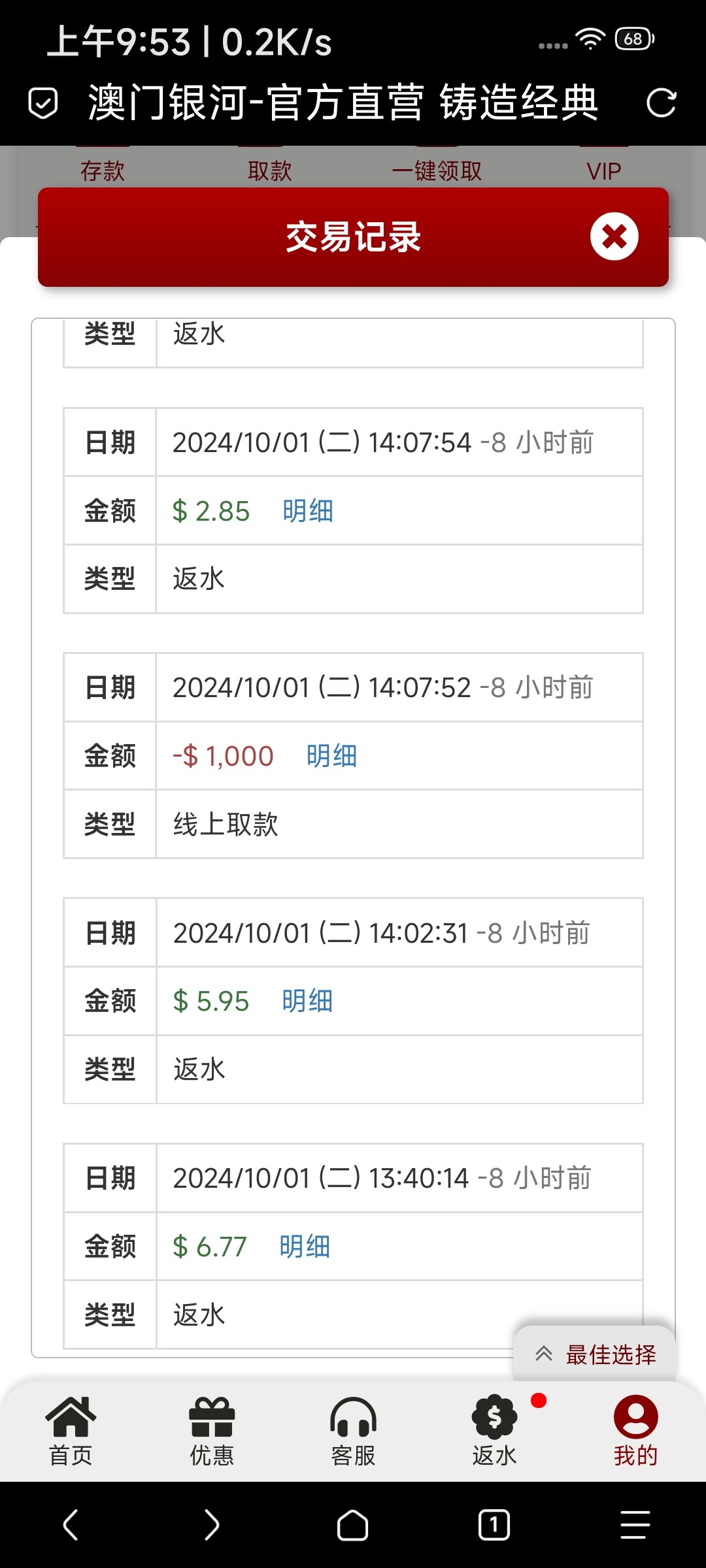Image resolution: width=706 pixels, height=1568 pixels.
Task: Switch to the 优惠 tab
Action: coord(212,1431)
